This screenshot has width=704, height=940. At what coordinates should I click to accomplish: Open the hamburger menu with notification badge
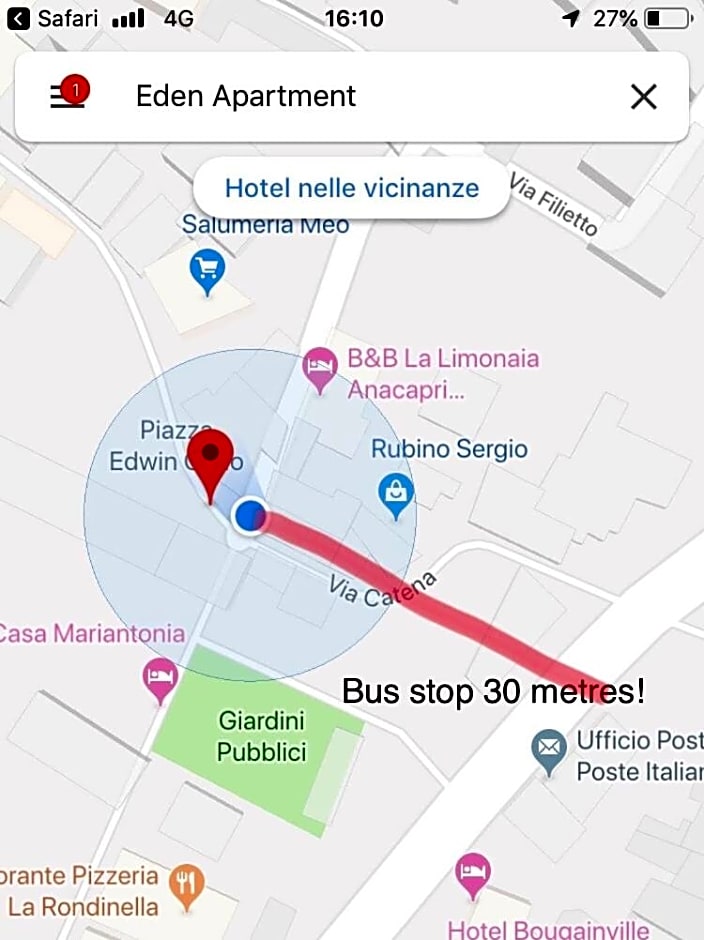click(x=68, y=96)
